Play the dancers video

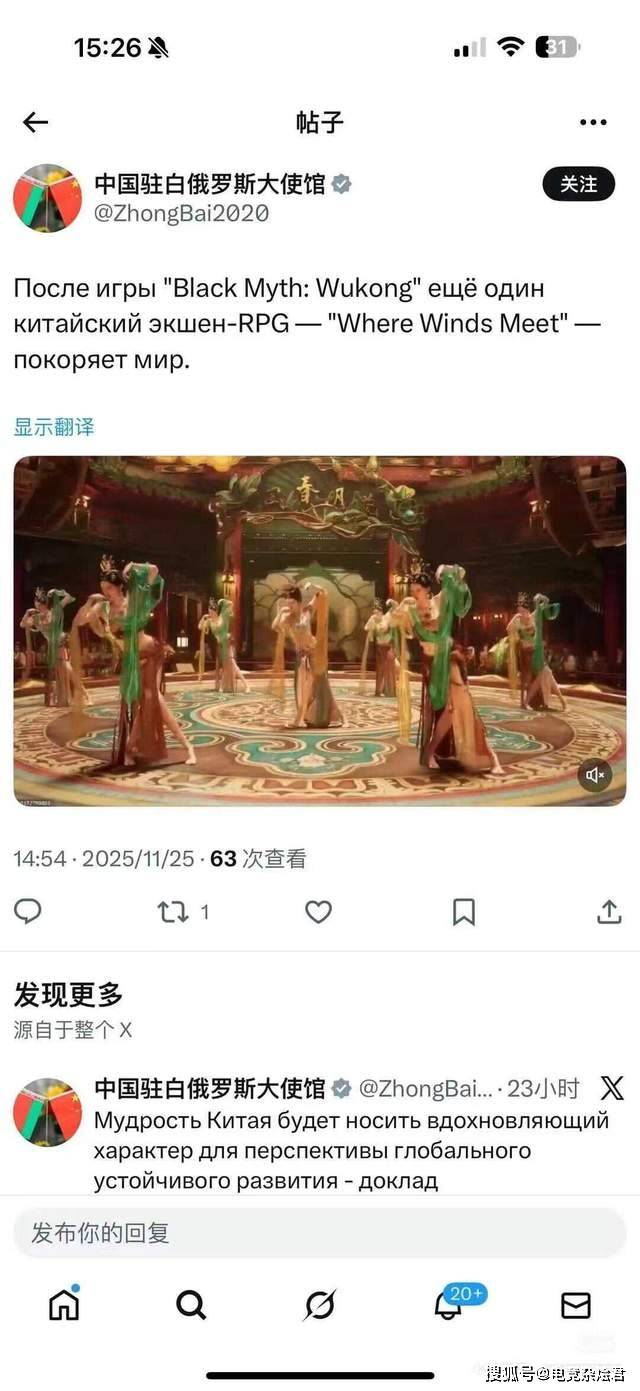click(319, 630)
